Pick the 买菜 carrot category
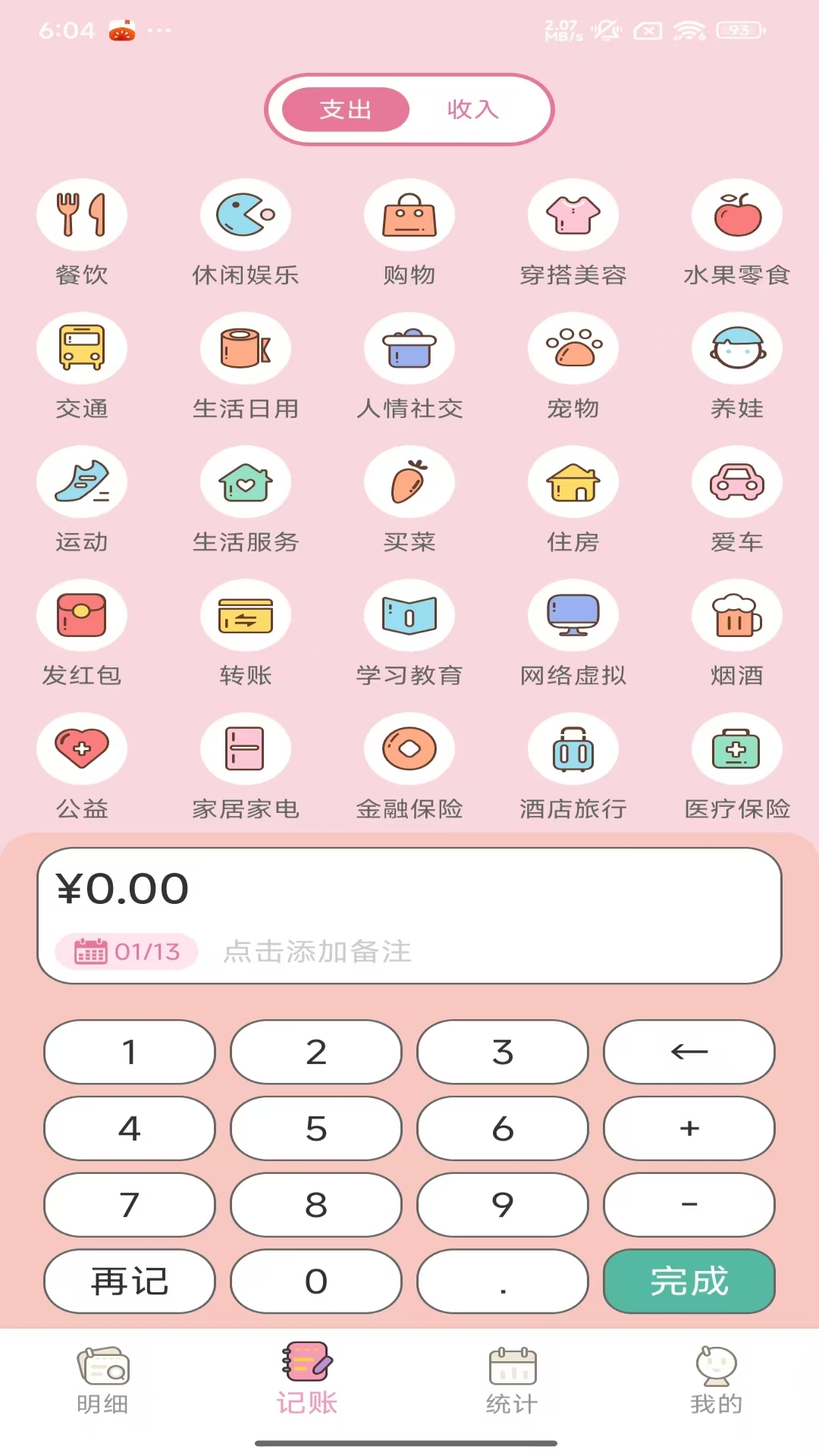The width and height of the screenshot is (819, 1456). click(409, 482)
